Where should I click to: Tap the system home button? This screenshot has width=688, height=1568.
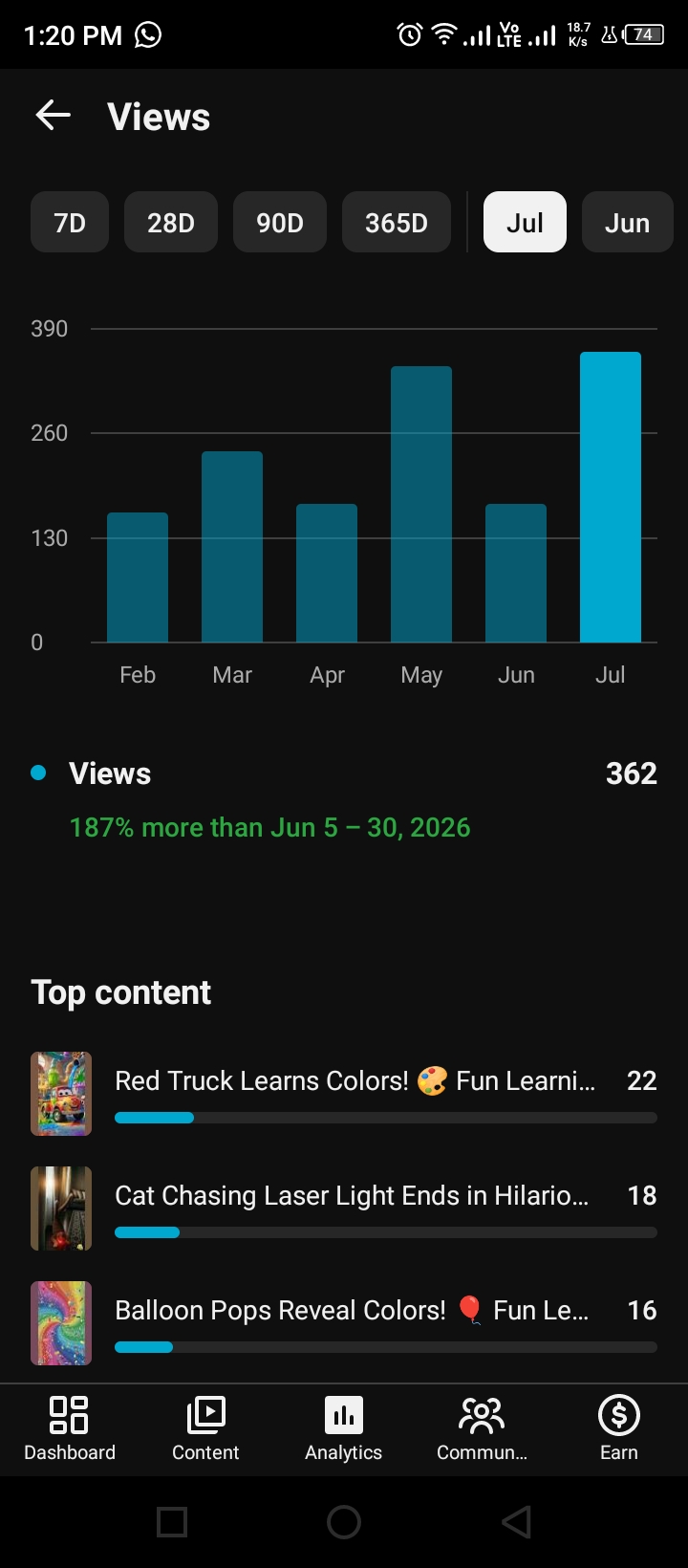click(x=344, y=1522)
